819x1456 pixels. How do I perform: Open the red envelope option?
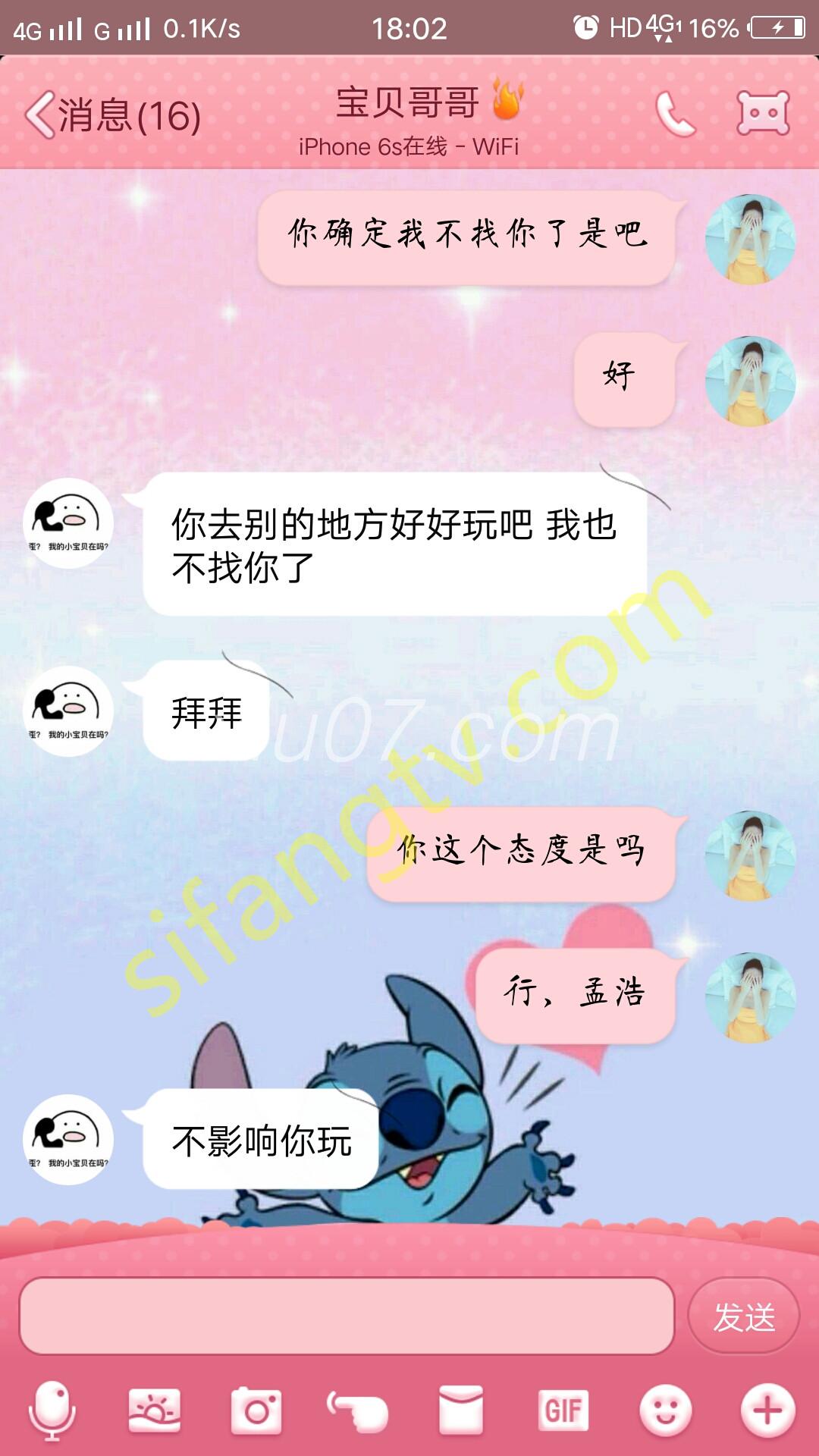click(461, 1410)
